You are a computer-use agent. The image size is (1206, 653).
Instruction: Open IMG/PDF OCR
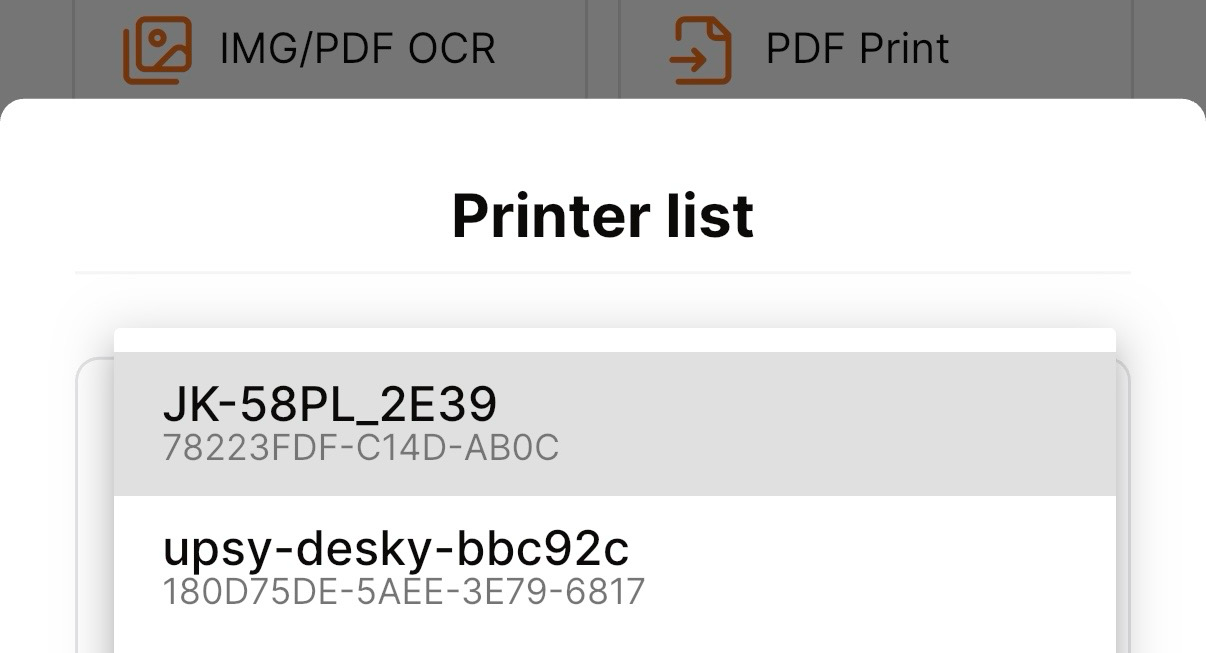point(310,49)
